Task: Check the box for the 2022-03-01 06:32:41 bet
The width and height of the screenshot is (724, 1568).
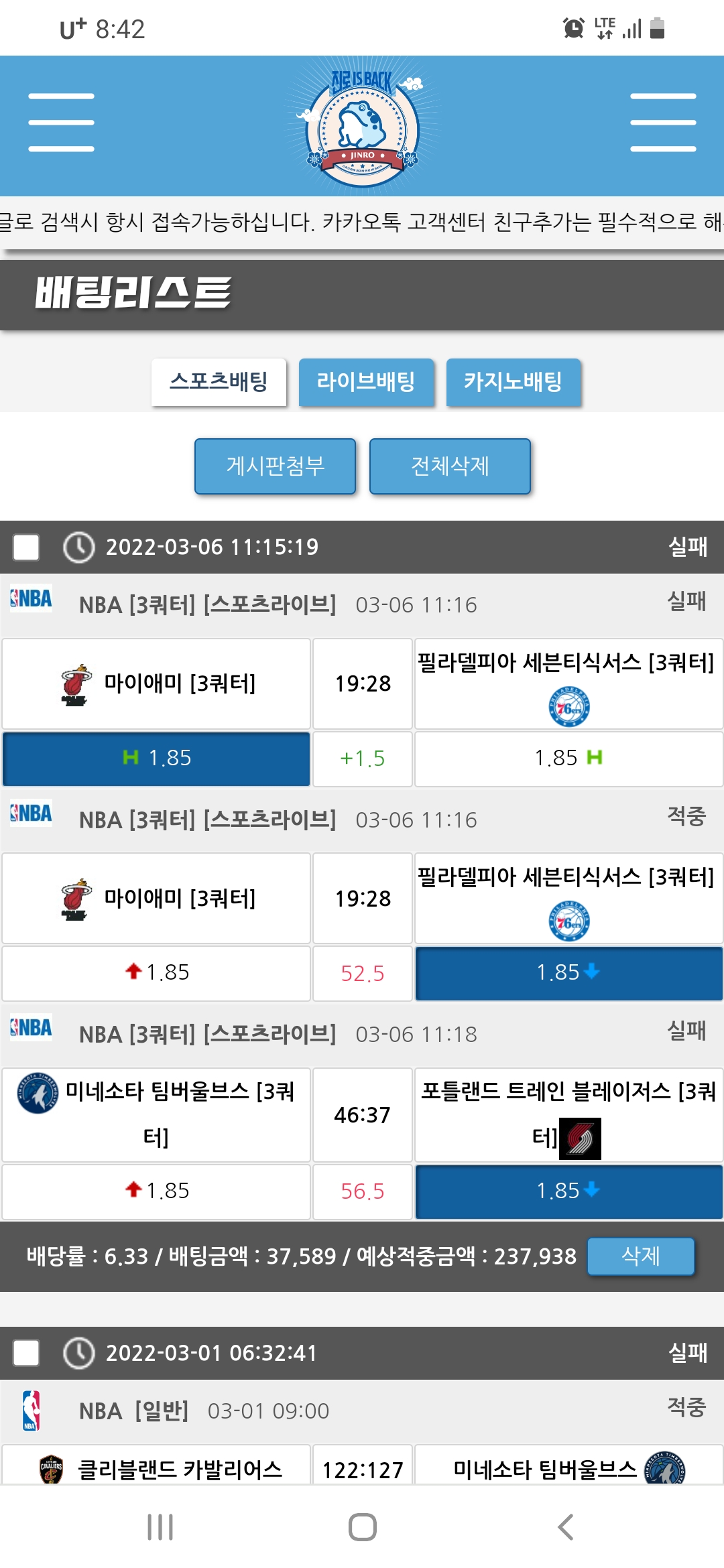Action: tap(27, 1353)
